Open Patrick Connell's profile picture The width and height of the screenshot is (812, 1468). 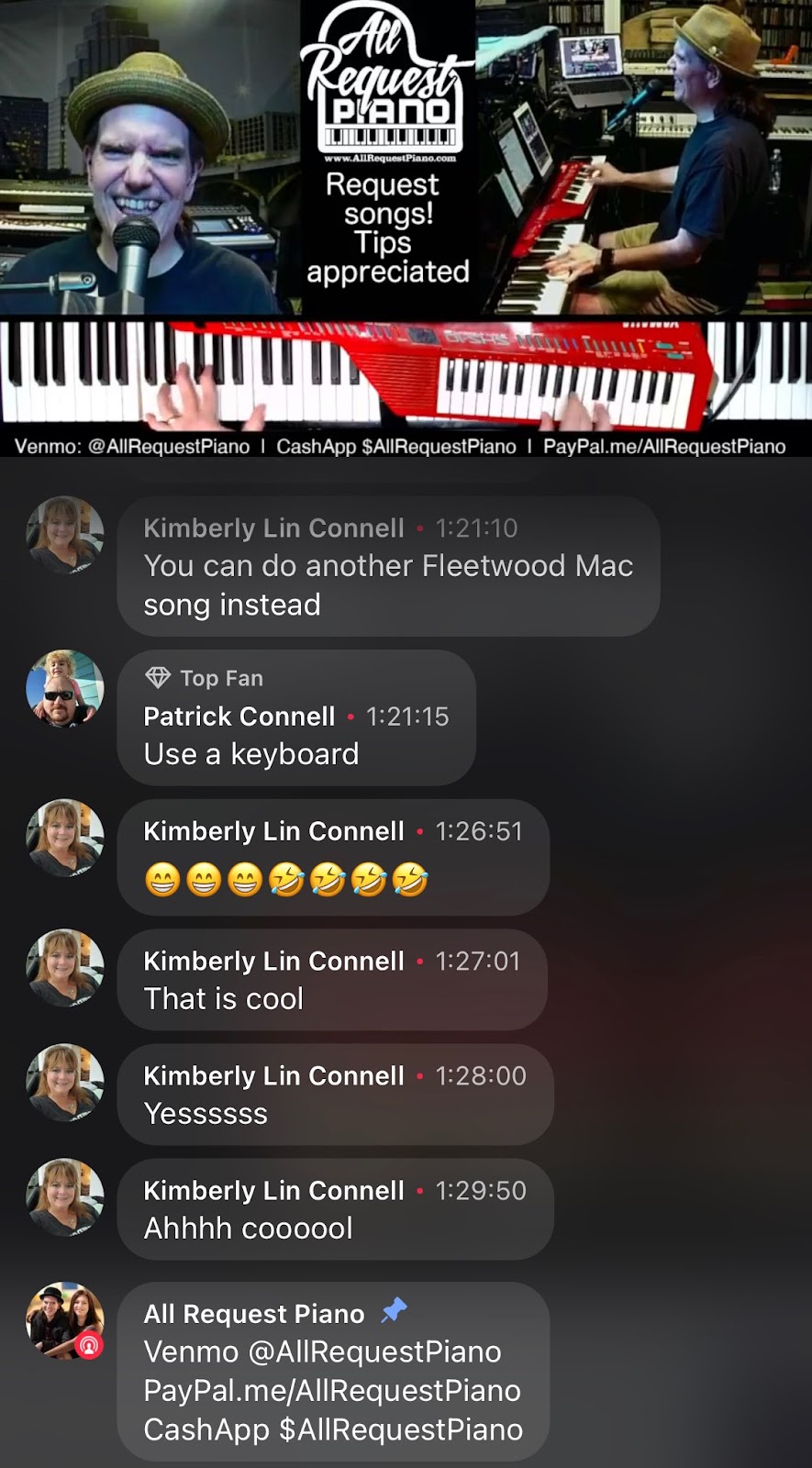[x=64, y=689]
